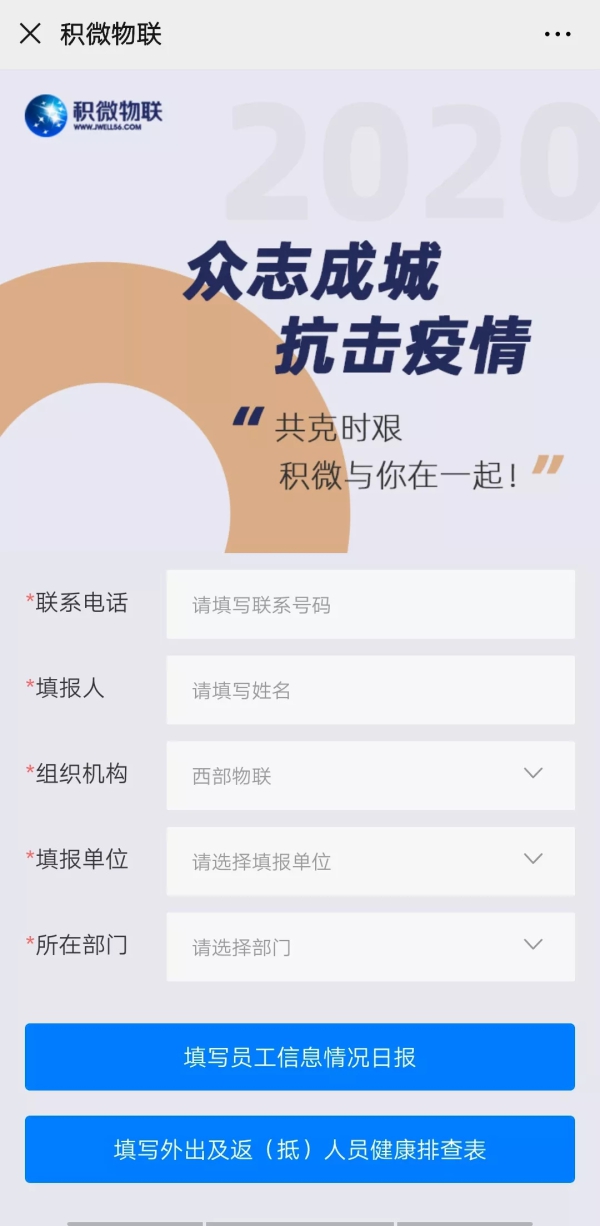This screenshot has height=1226, width=600.
Task: Choose a department in 所在部门 dropdown
Action: (370, 946)
